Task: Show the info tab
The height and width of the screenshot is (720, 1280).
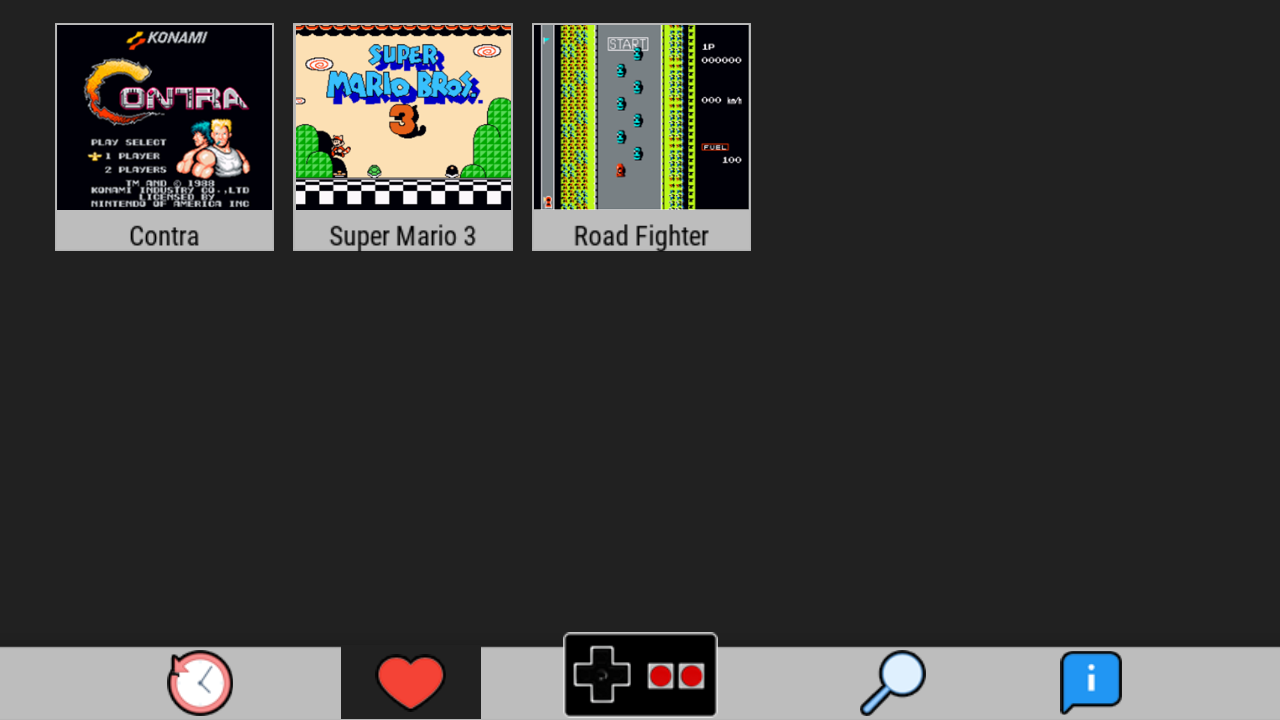Action: [1090, 683]
